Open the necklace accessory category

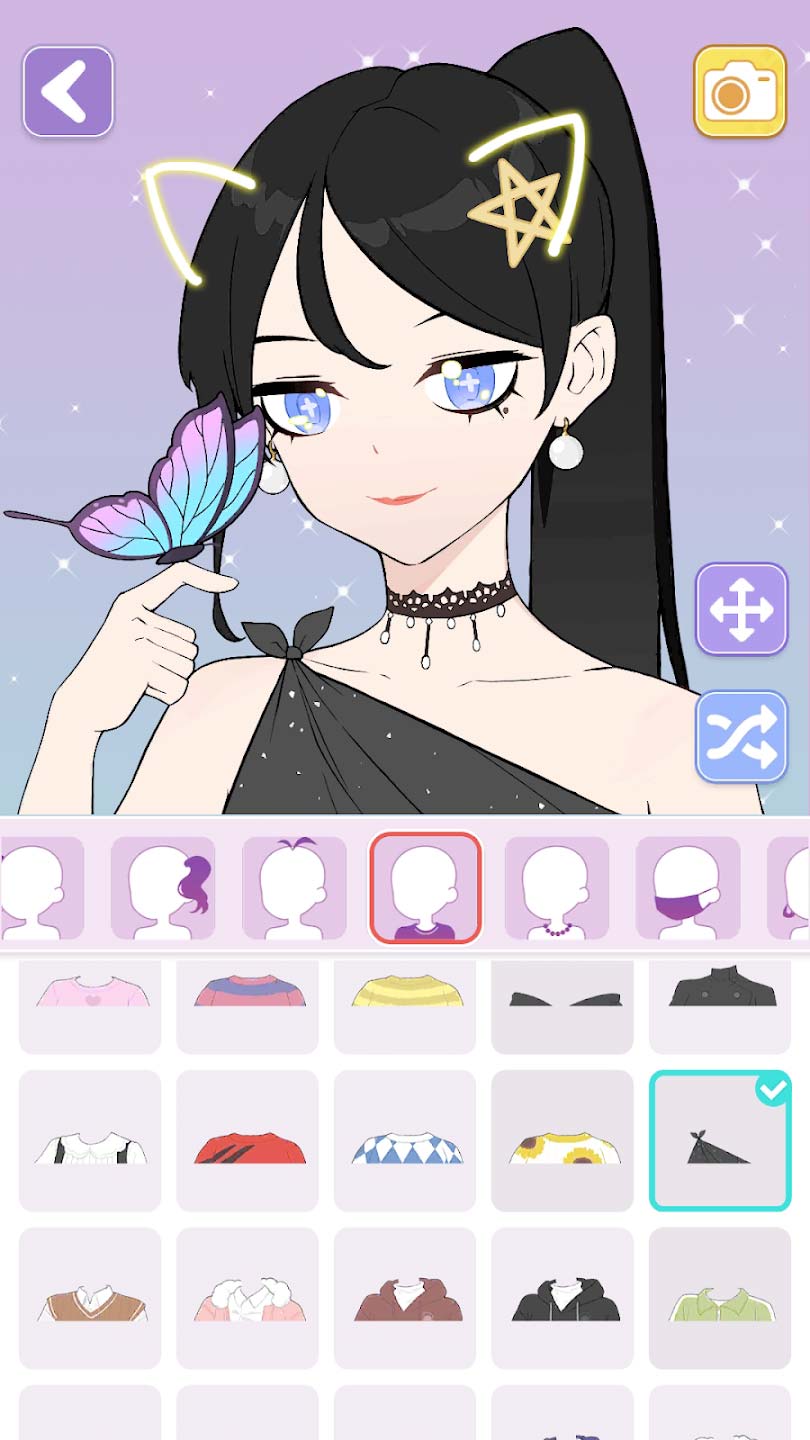click(556, 888)
